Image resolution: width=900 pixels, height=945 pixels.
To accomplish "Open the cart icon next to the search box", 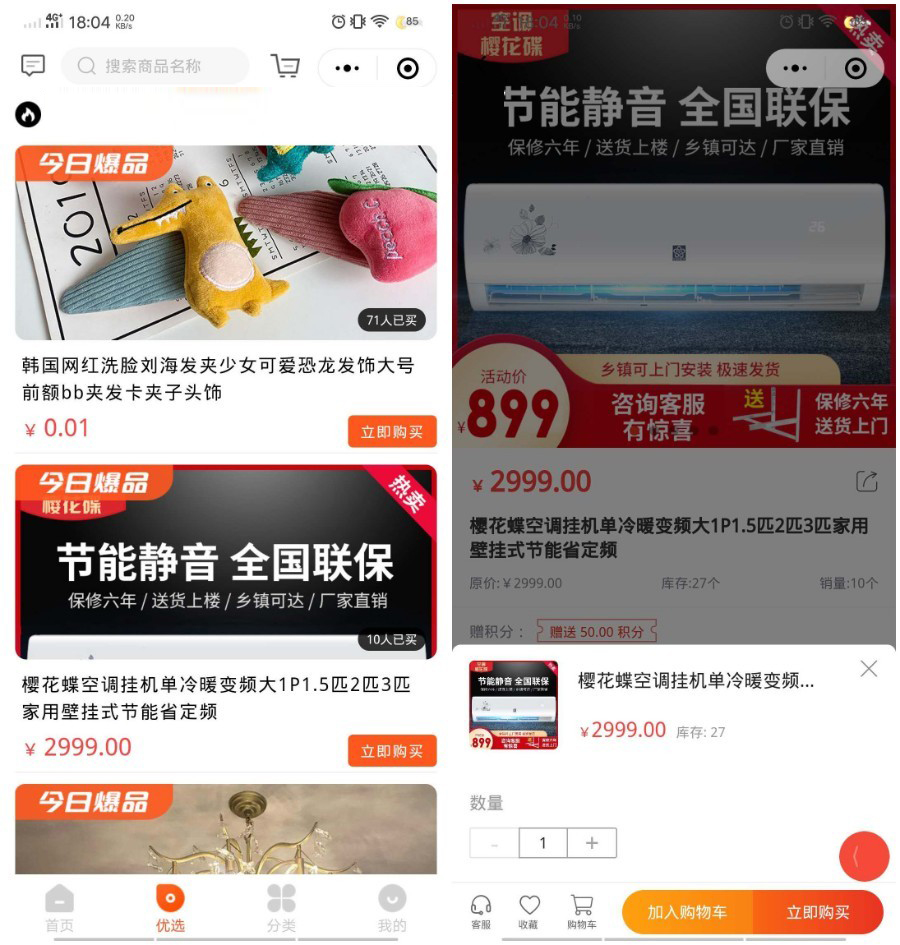I will [285, 66].
